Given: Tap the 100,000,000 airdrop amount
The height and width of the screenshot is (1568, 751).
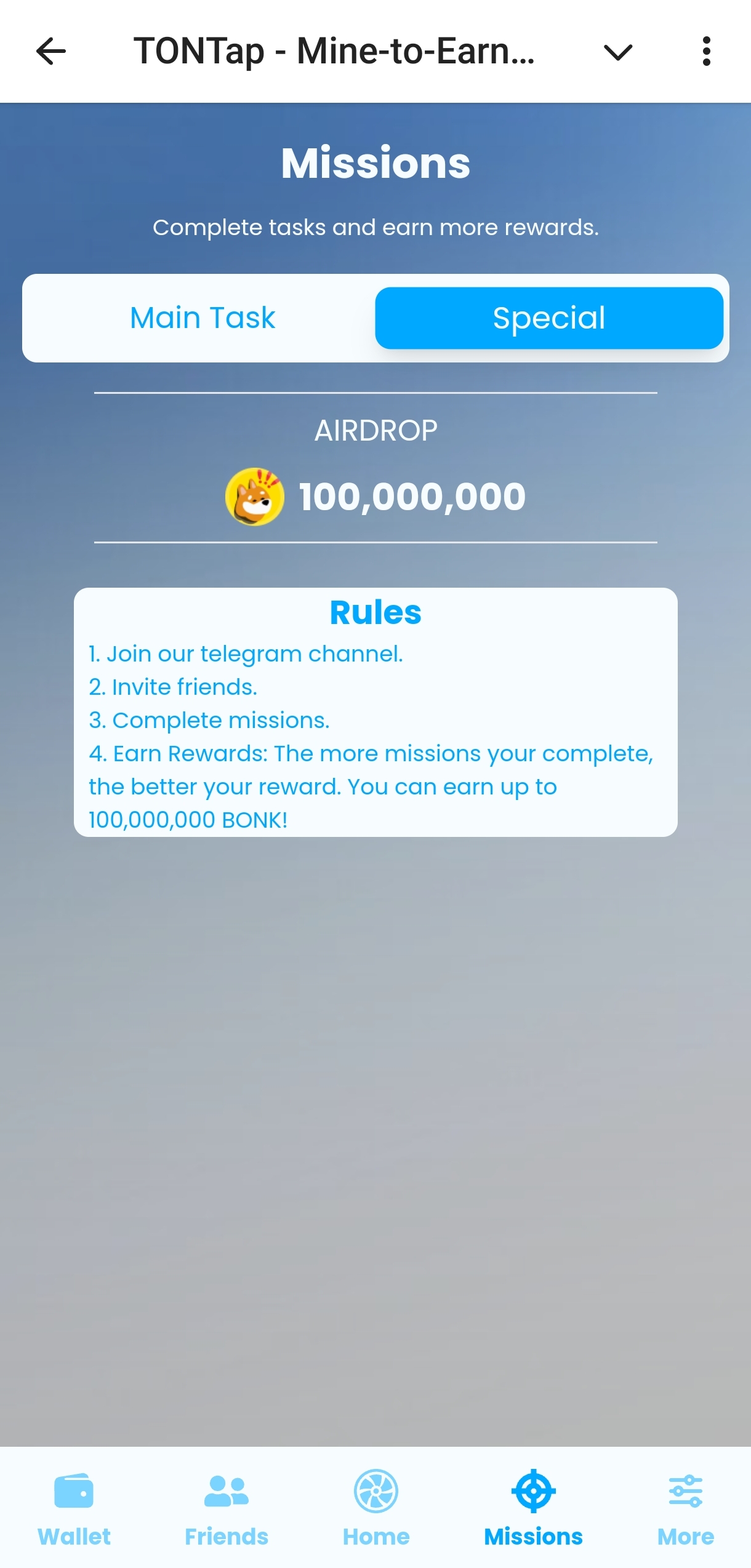Looking at the screenshot, I should coord(412,495).
